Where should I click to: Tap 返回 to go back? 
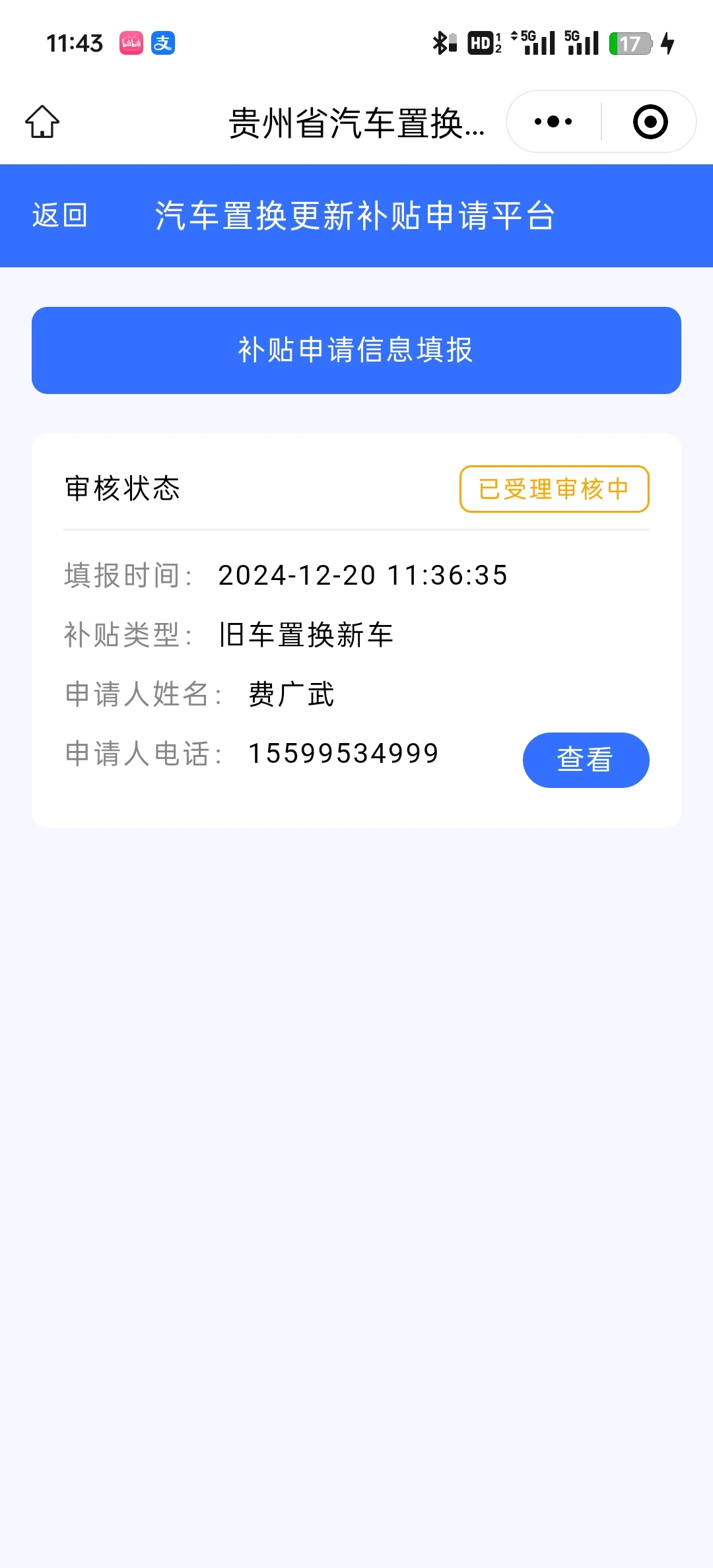coord(59,216)
